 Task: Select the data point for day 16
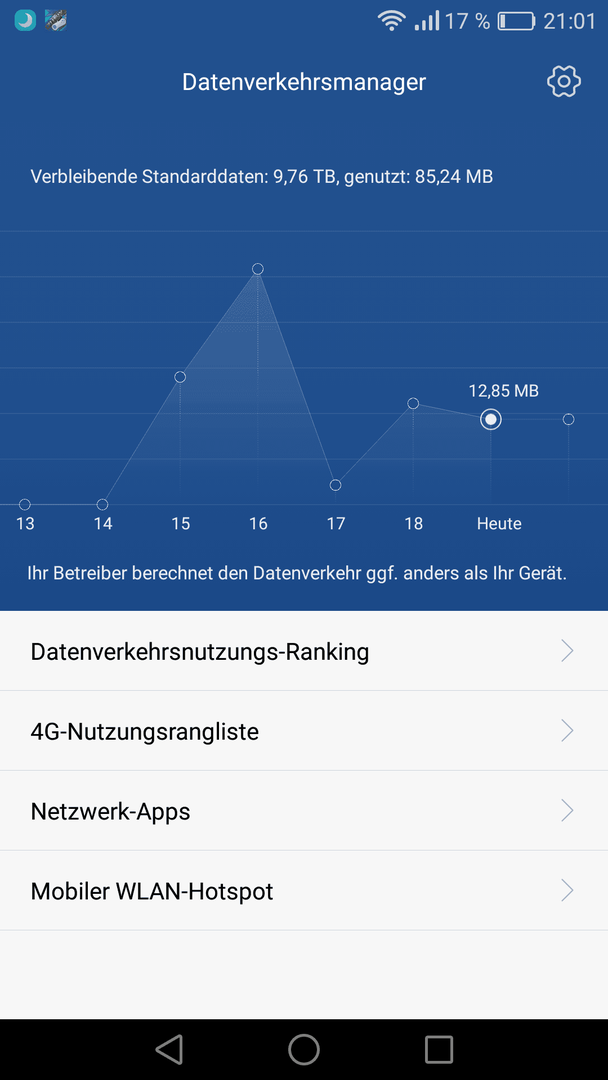(258, 269)
